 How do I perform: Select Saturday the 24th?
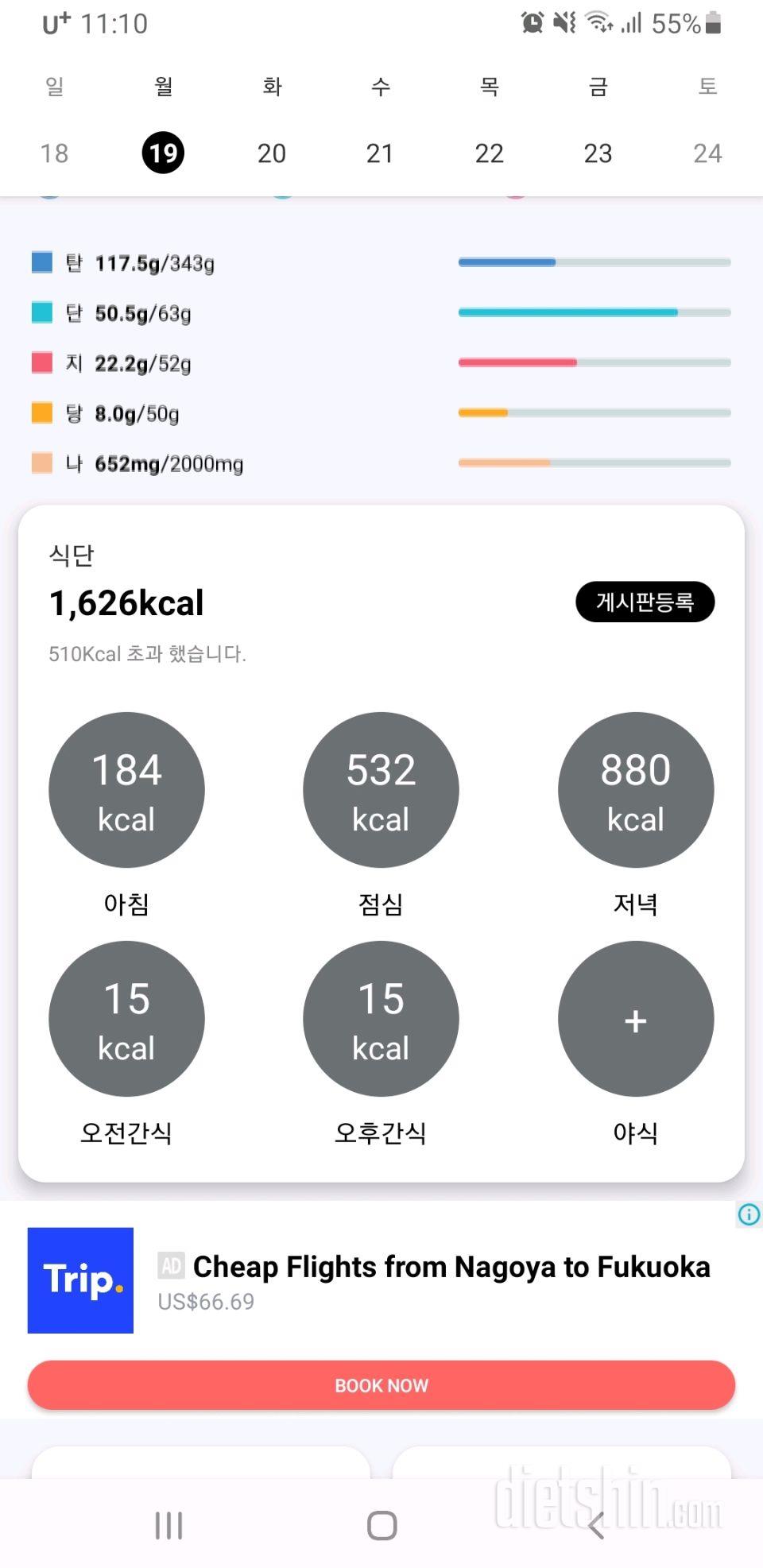click(707, 153)
